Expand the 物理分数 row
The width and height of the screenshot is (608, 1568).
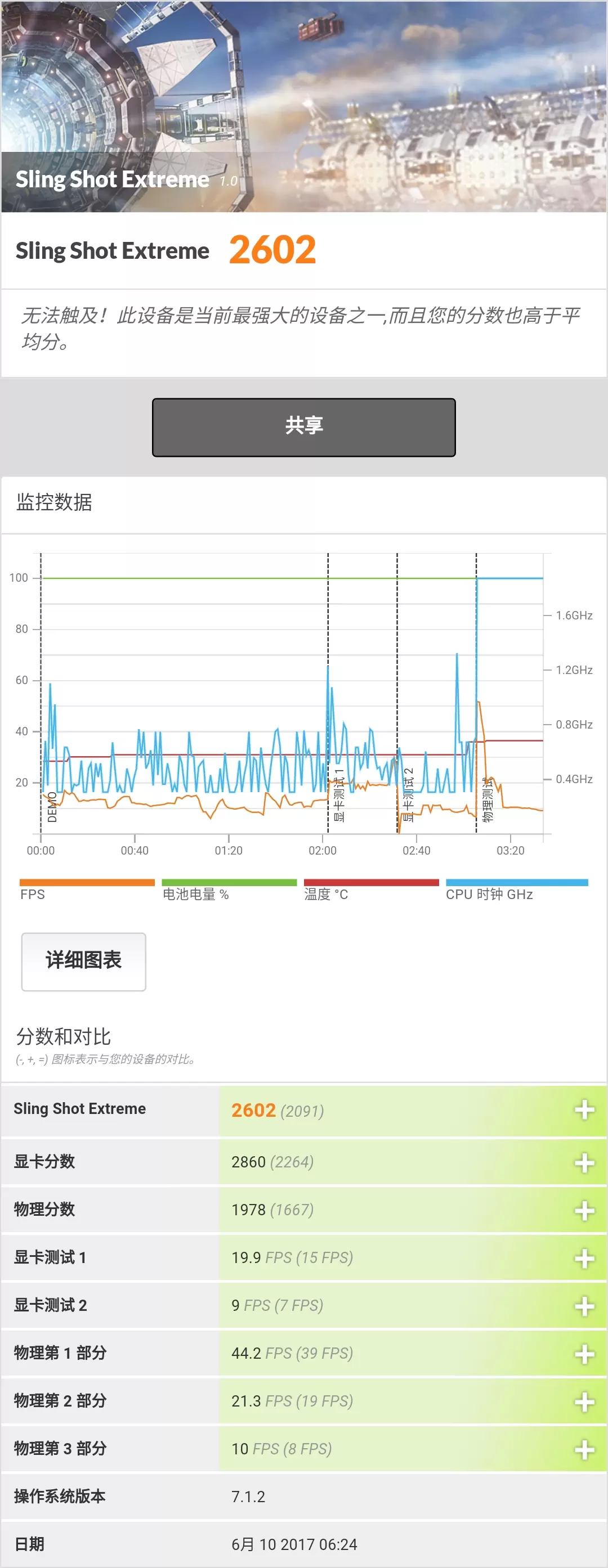(584, 1210)
